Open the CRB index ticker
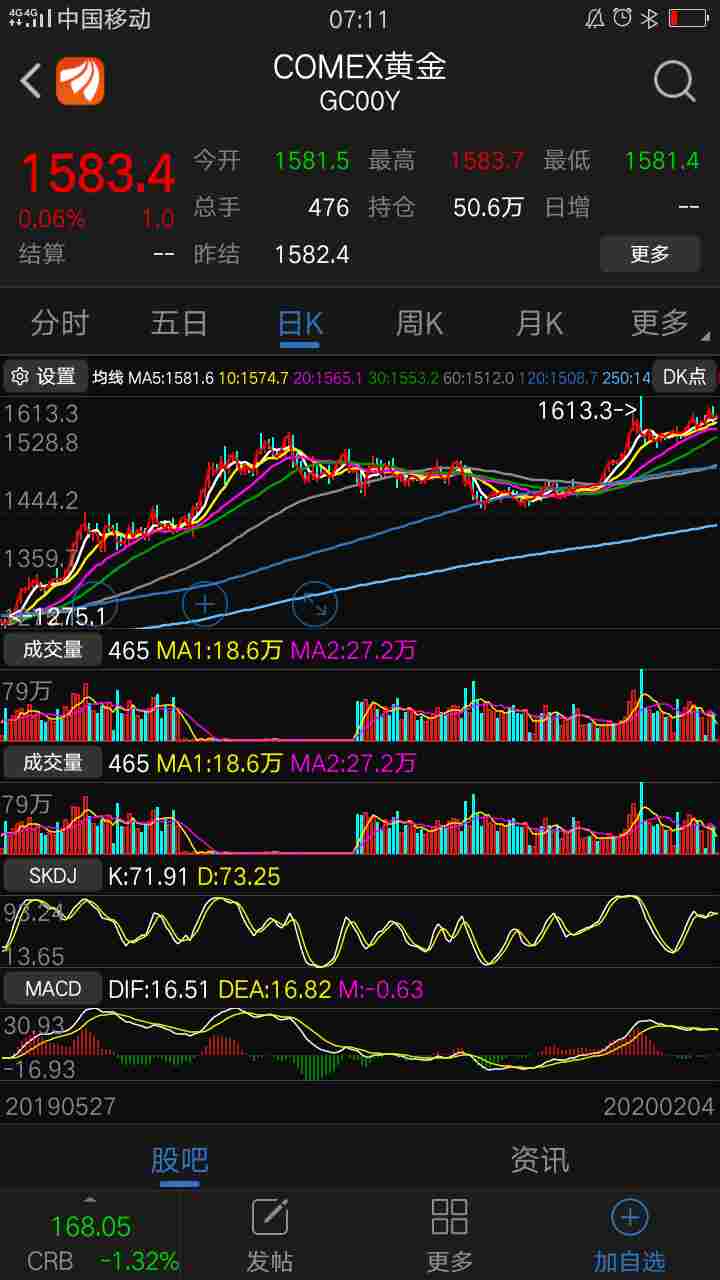This screenshot has height=1280, width=720. tap(90, 1240)
